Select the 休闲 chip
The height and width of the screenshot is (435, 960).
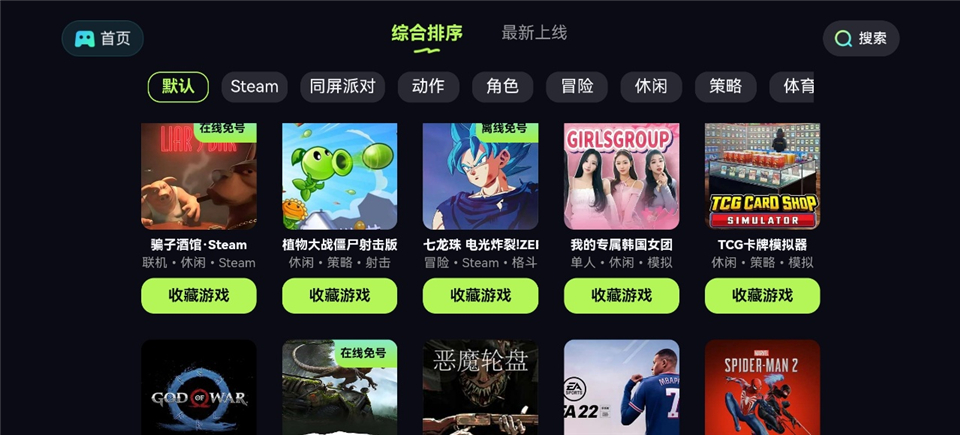click(651, 86)
